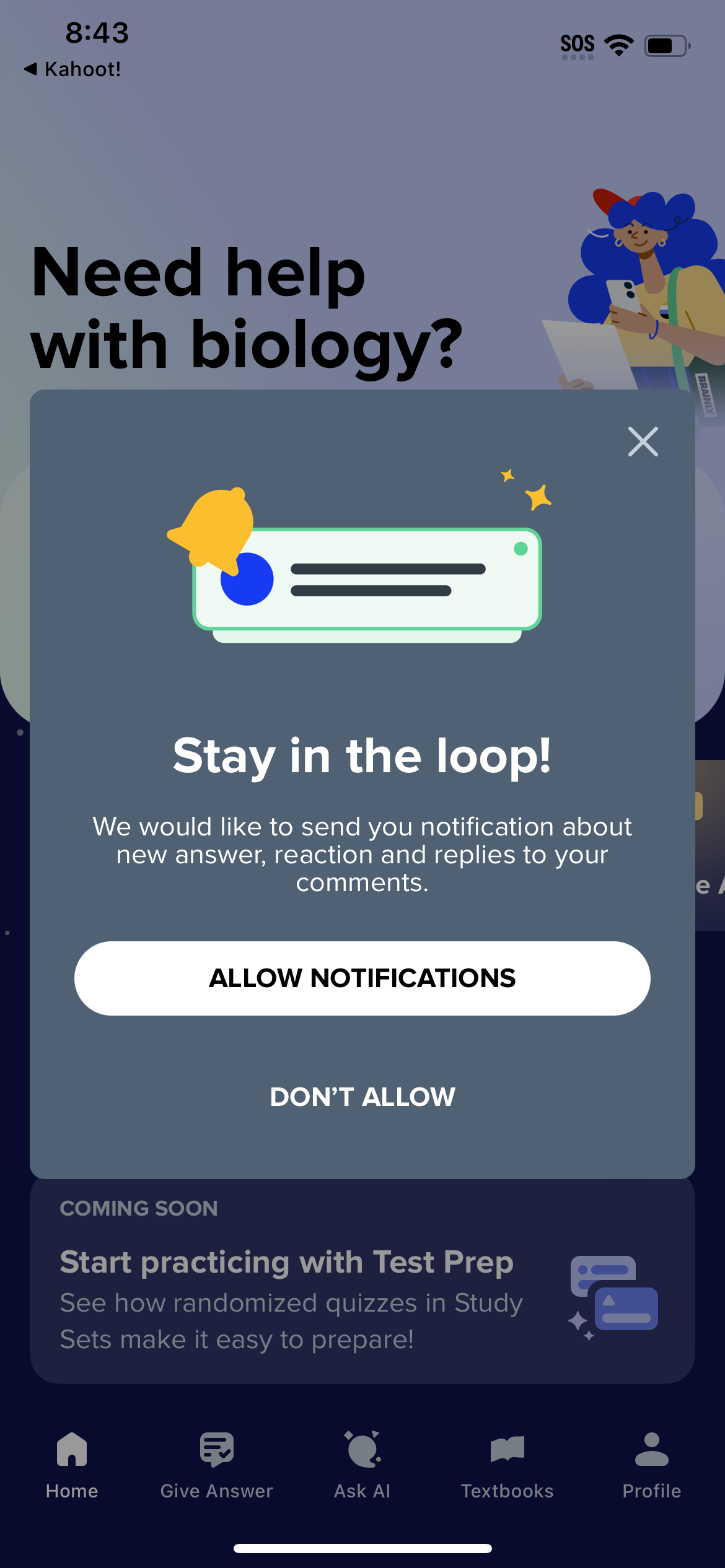This screenshot has height=1568, width=725.
Task: Tap the Test Prep quiz card icon
Action: click(612, 1294)
